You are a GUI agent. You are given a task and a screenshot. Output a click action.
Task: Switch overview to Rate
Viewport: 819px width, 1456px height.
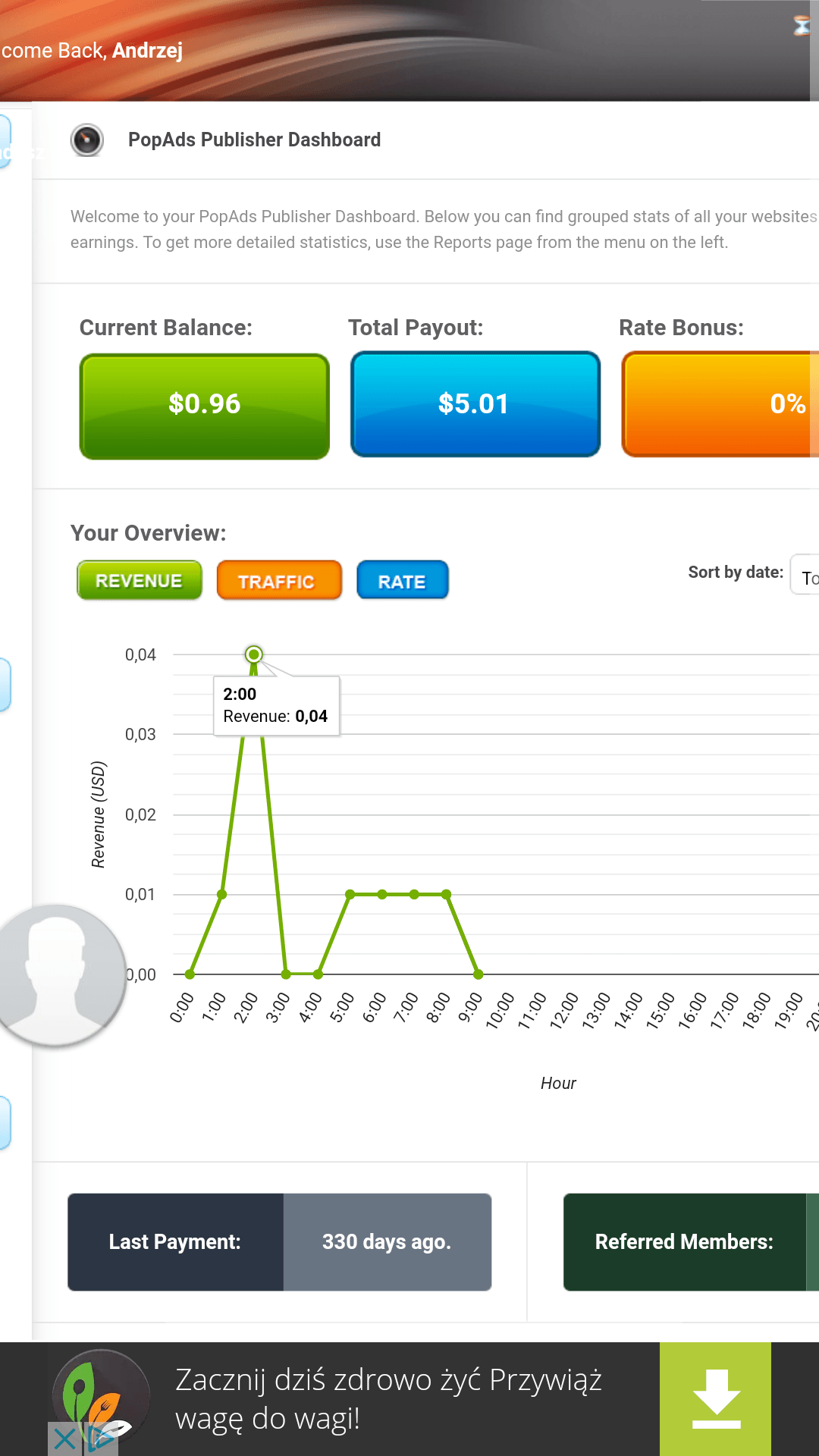coord(402,581)
